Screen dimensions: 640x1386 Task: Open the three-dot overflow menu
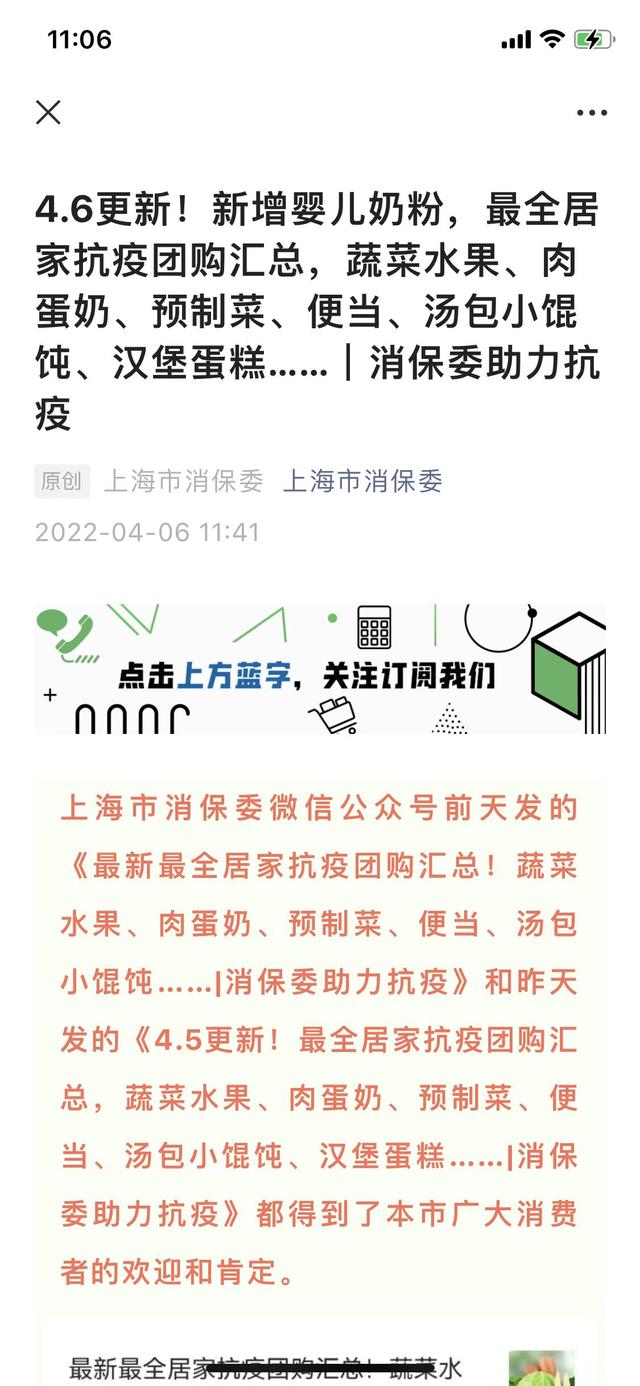pos(592,113)
